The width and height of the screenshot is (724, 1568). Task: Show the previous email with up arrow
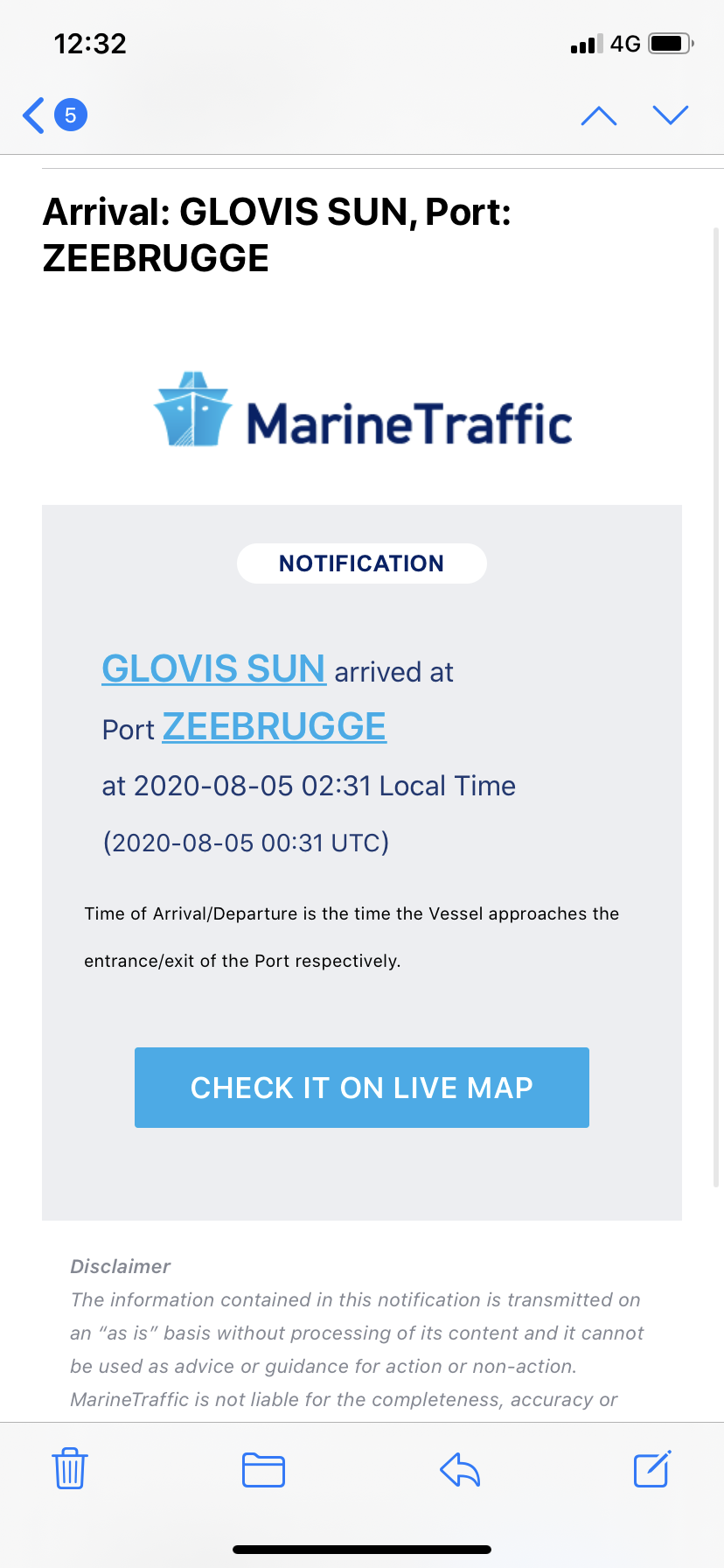click(599, 115)
